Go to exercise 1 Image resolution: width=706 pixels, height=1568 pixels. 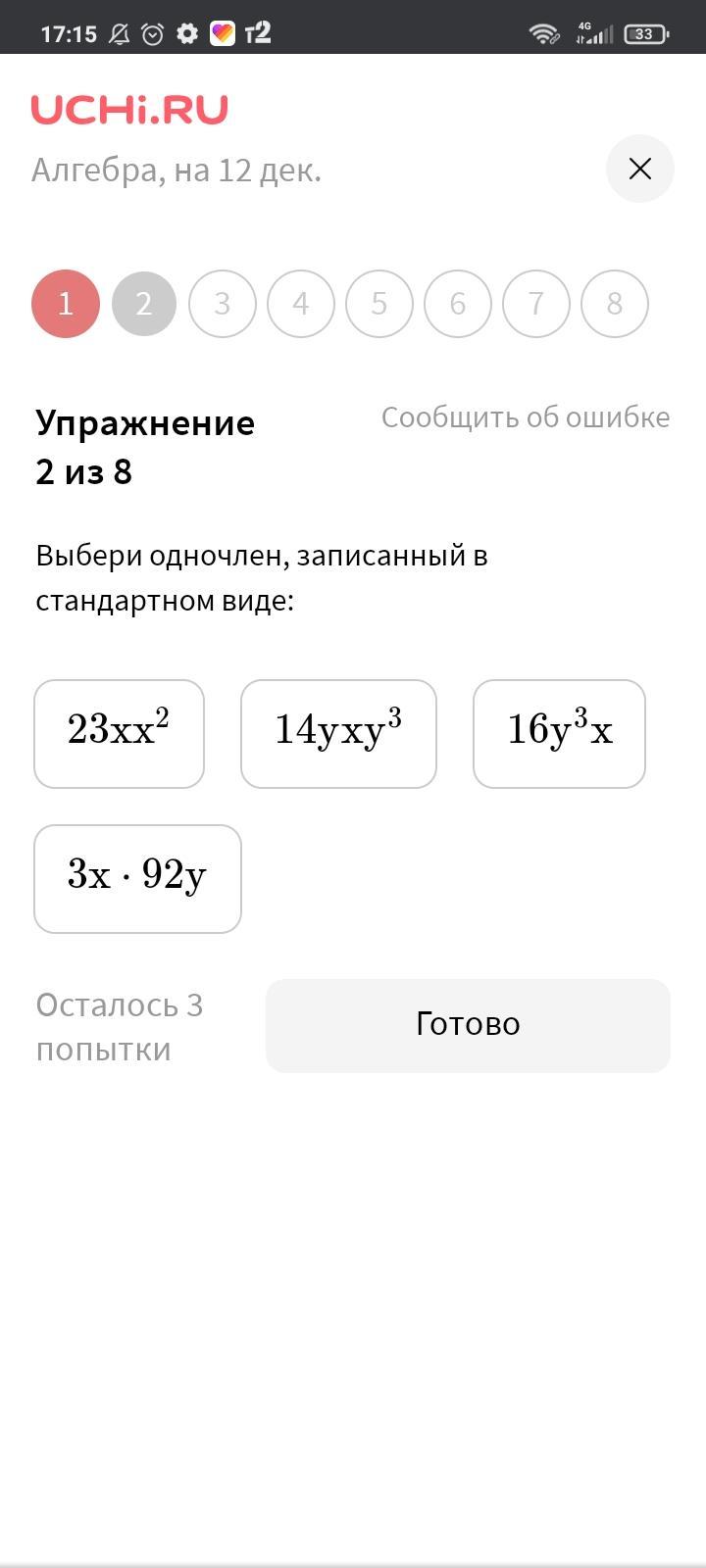[x=66, y=304]
